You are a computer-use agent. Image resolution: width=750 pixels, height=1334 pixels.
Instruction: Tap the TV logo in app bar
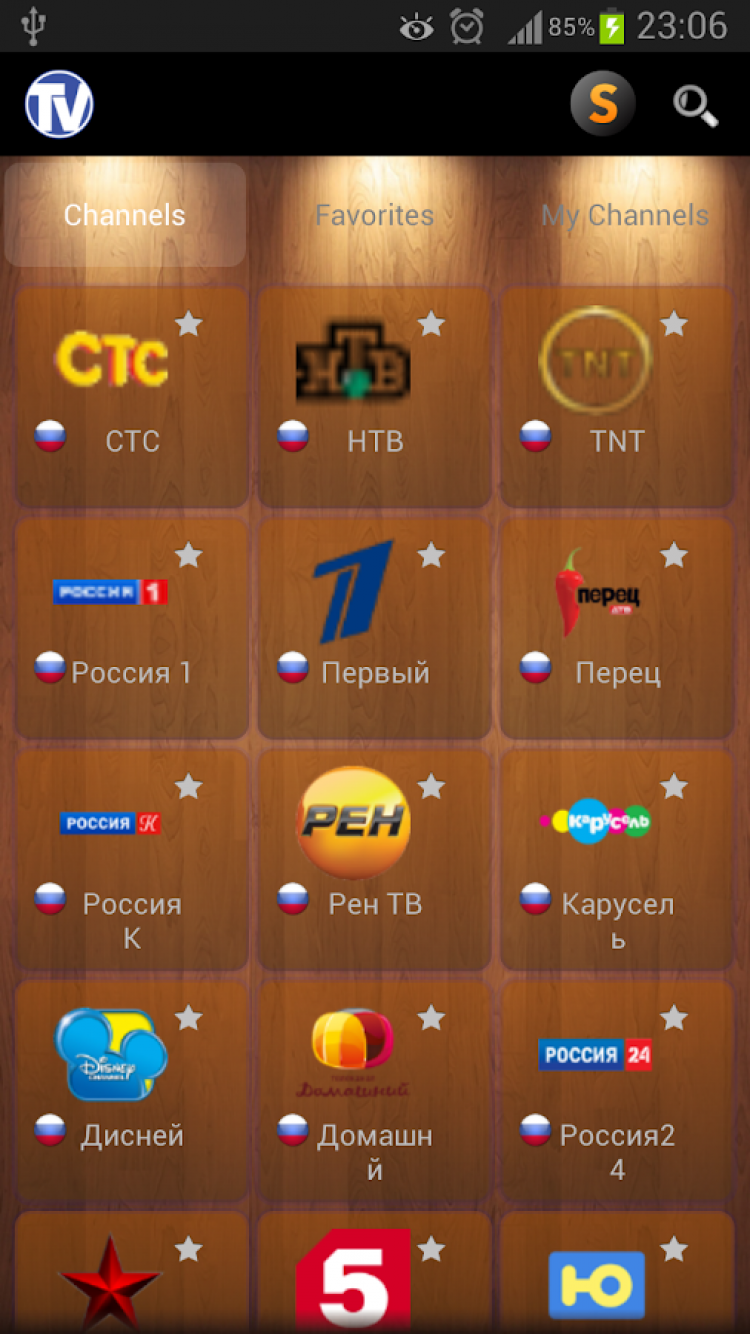tap(59, 104)
